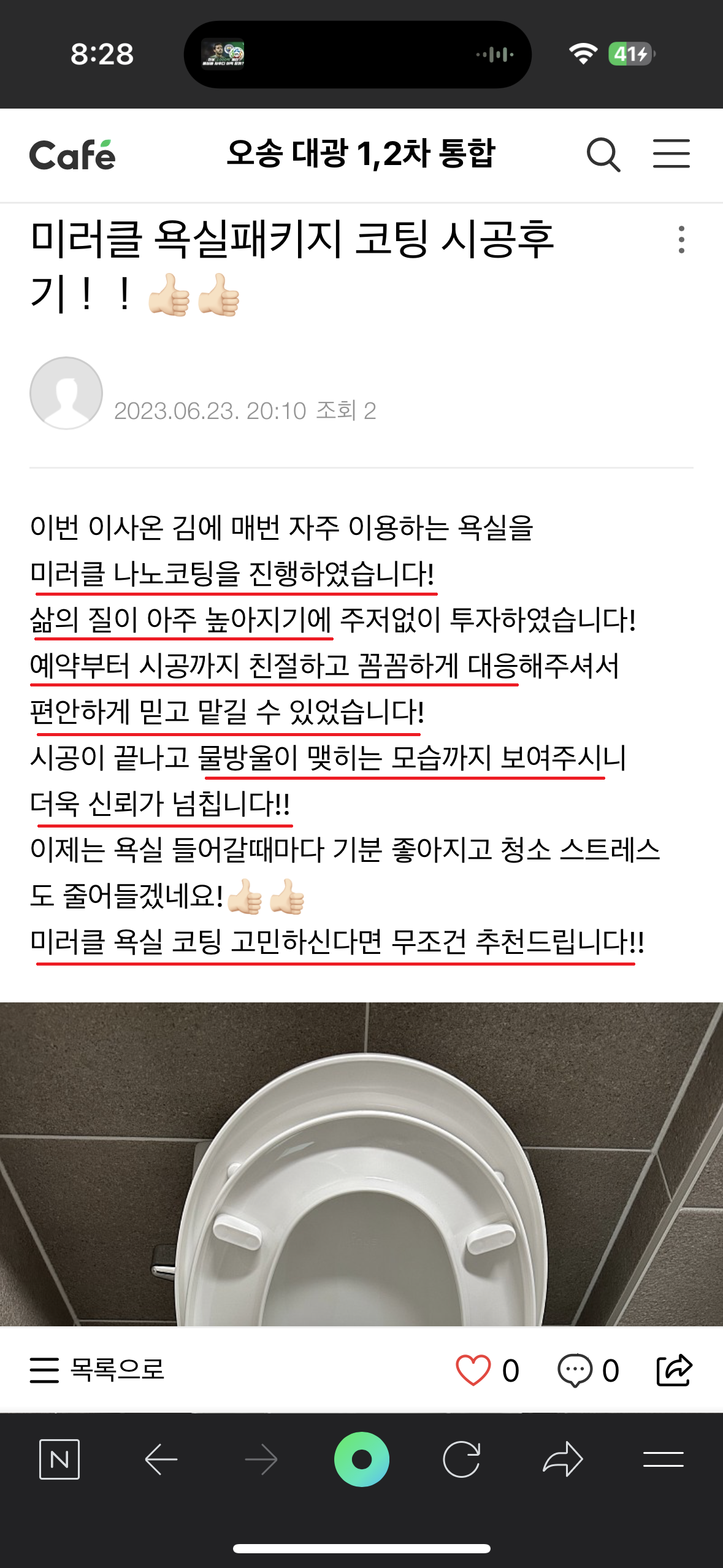This screenshot has height=1568, width=723.
Task: Open the post's three-dot overflow menu
Action: tap(681, 239)
